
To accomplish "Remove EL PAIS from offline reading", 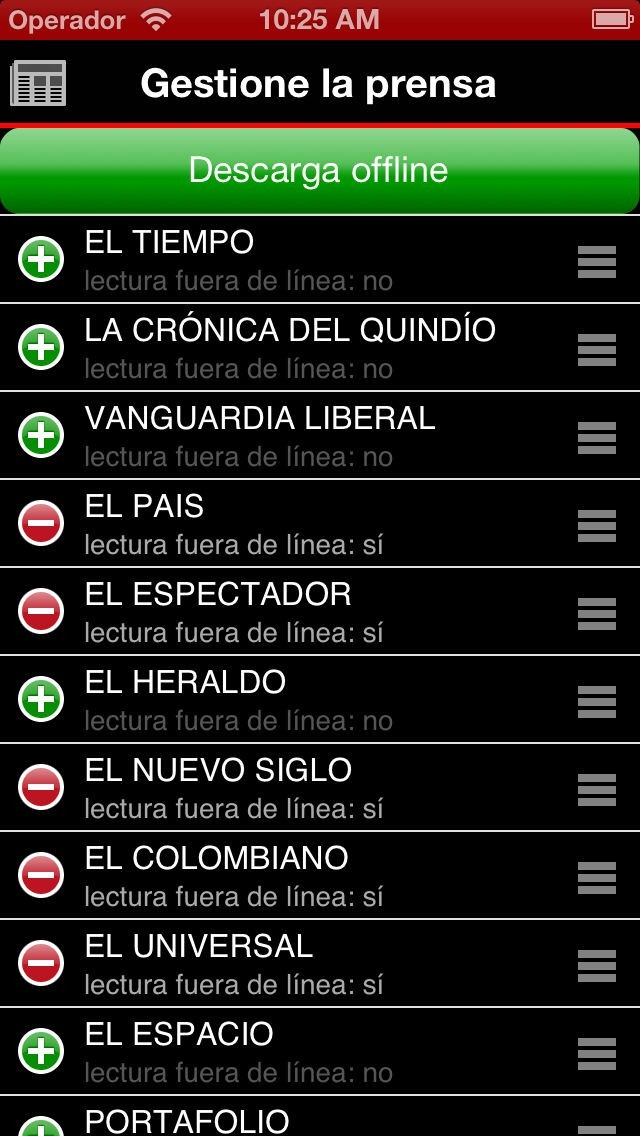I will [41, 524].
